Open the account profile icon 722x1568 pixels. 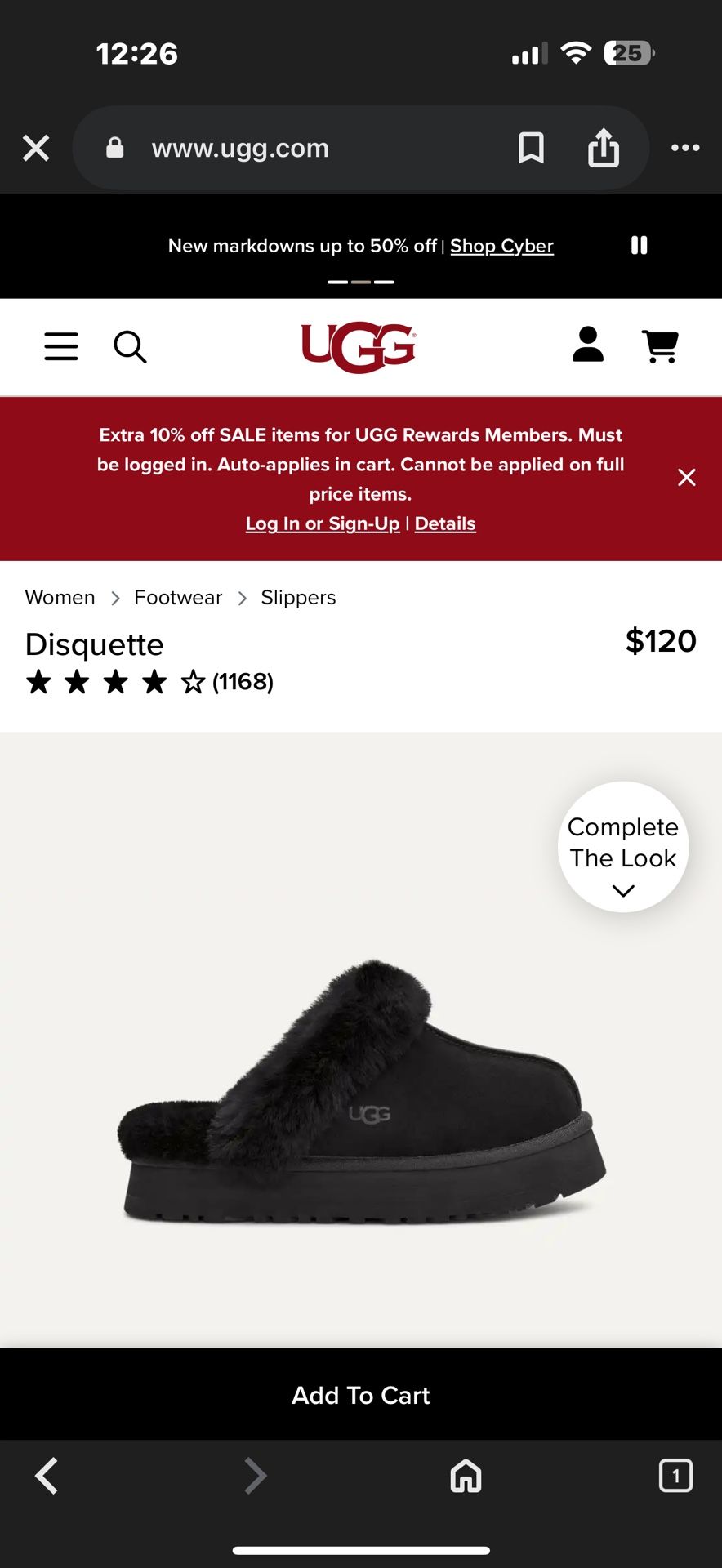click(587, 346)
